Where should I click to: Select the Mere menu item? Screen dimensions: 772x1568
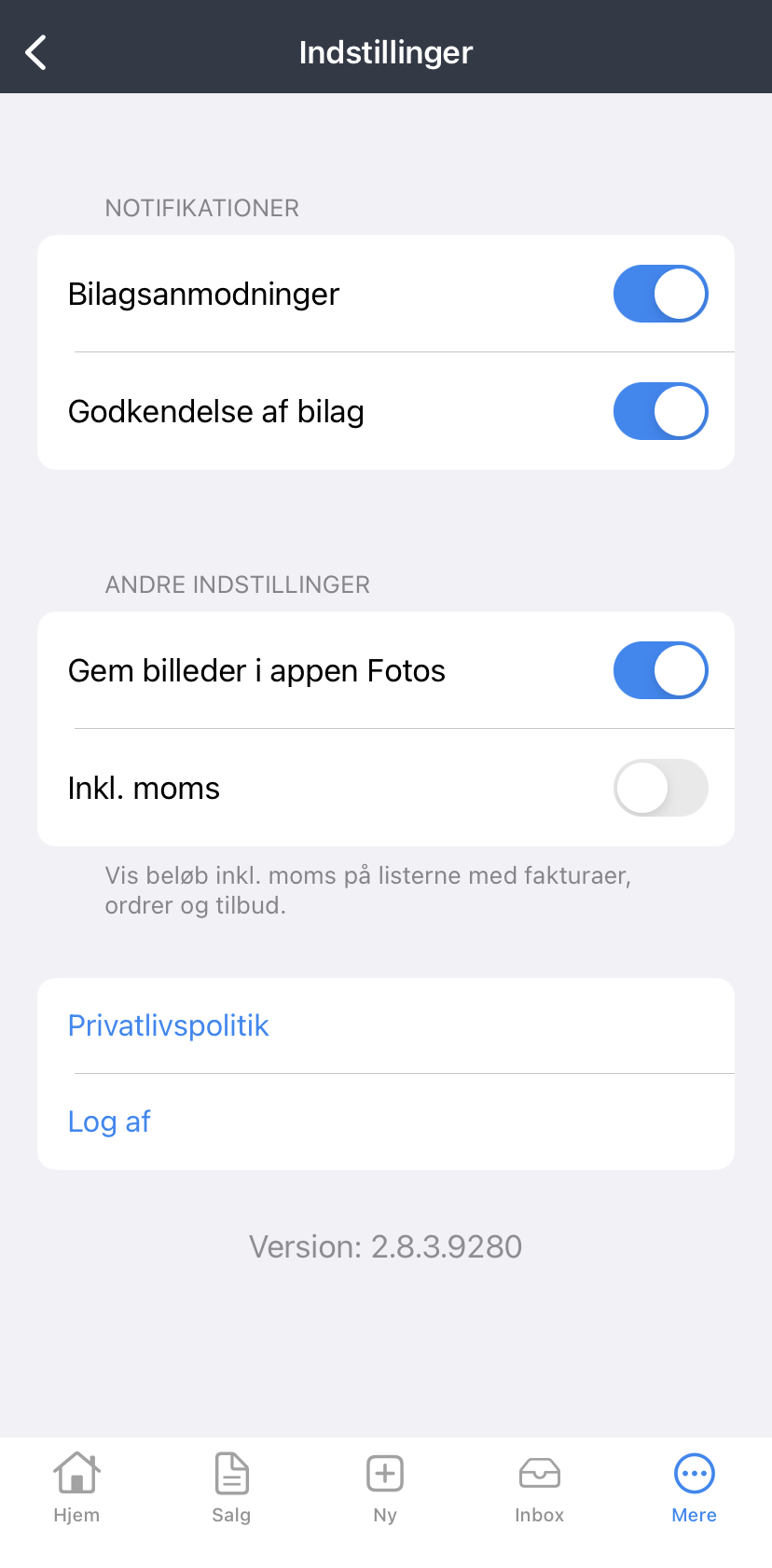(x=694, y=1515)
